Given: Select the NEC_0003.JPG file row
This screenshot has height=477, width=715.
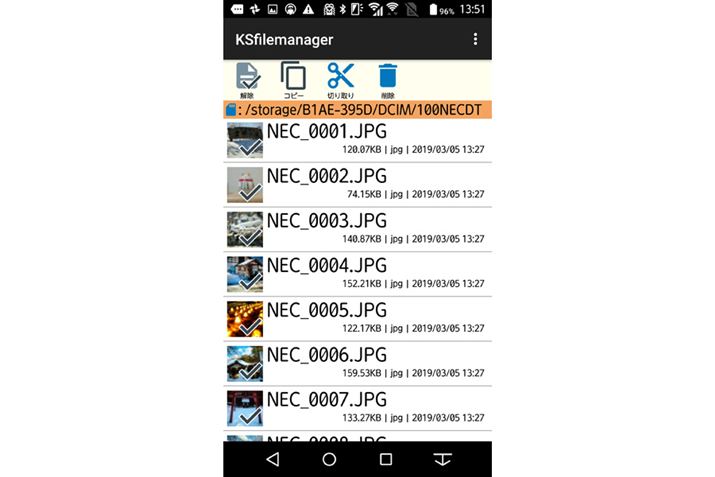Looking at the screenshot, I should (x=357, y=230).
